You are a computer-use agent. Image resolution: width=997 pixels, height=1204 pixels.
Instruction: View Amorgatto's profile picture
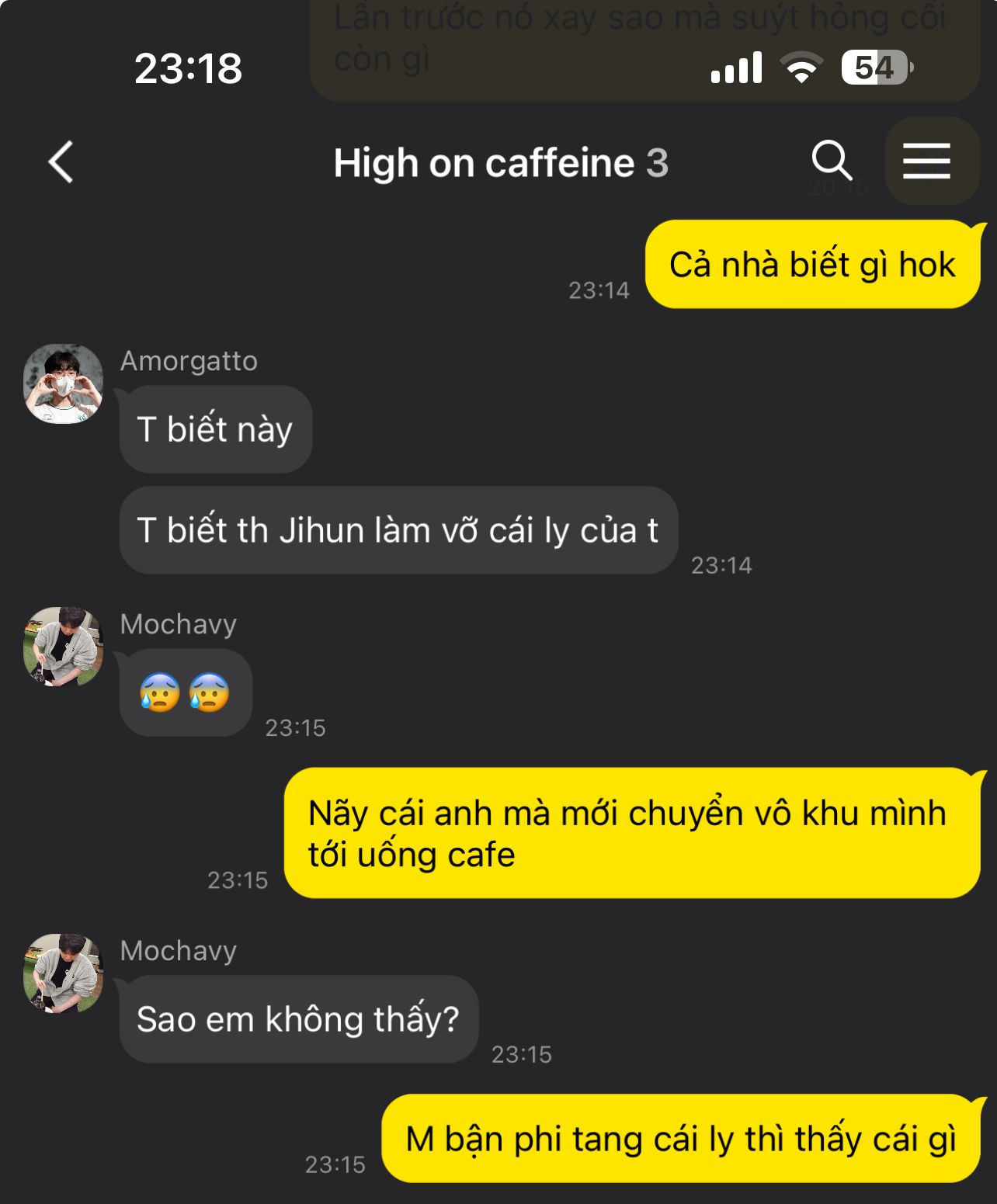coord(64,384)
